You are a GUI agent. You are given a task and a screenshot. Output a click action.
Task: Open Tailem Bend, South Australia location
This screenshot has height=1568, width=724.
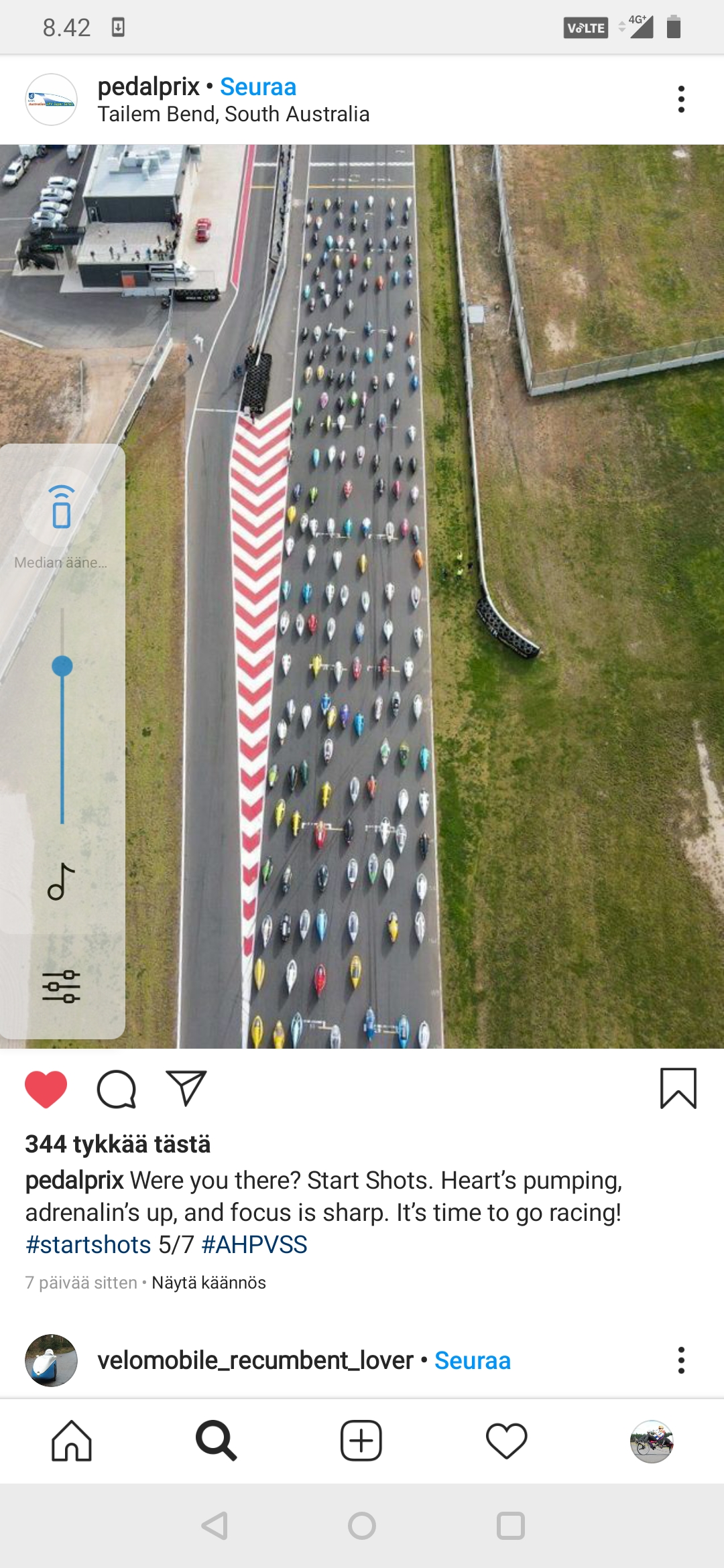233,115
